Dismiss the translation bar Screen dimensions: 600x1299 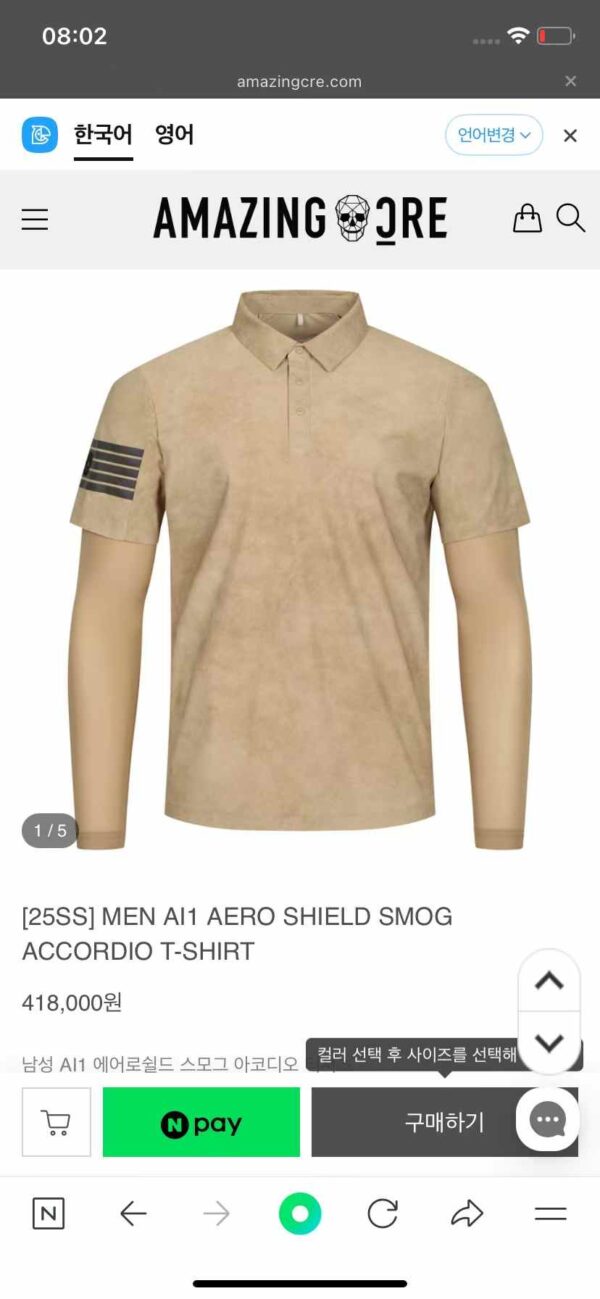(570, 136)
